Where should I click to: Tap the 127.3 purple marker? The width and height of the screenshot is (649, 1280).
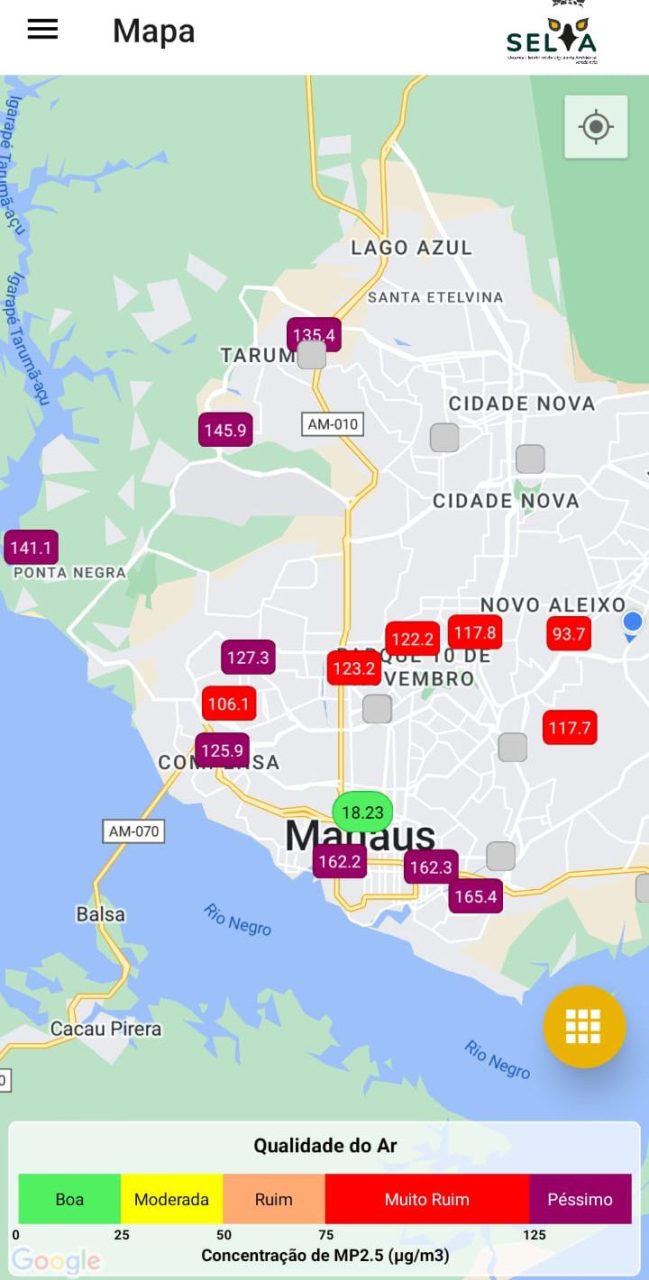(x=248, y=657)
